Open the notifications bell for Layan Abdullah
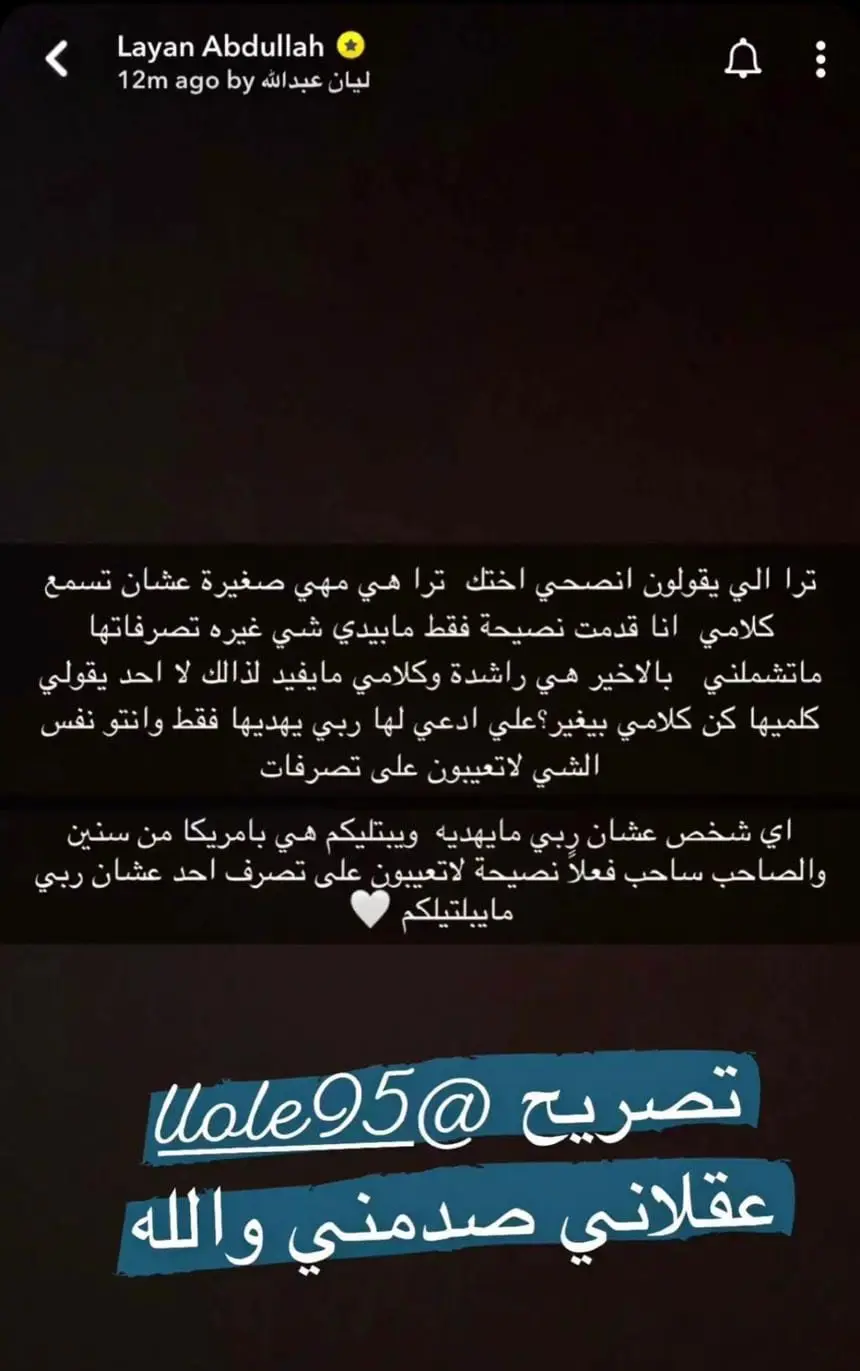The width and height of the screenshot is (860, 1371). pyautogui.click(x=742, y=61)
